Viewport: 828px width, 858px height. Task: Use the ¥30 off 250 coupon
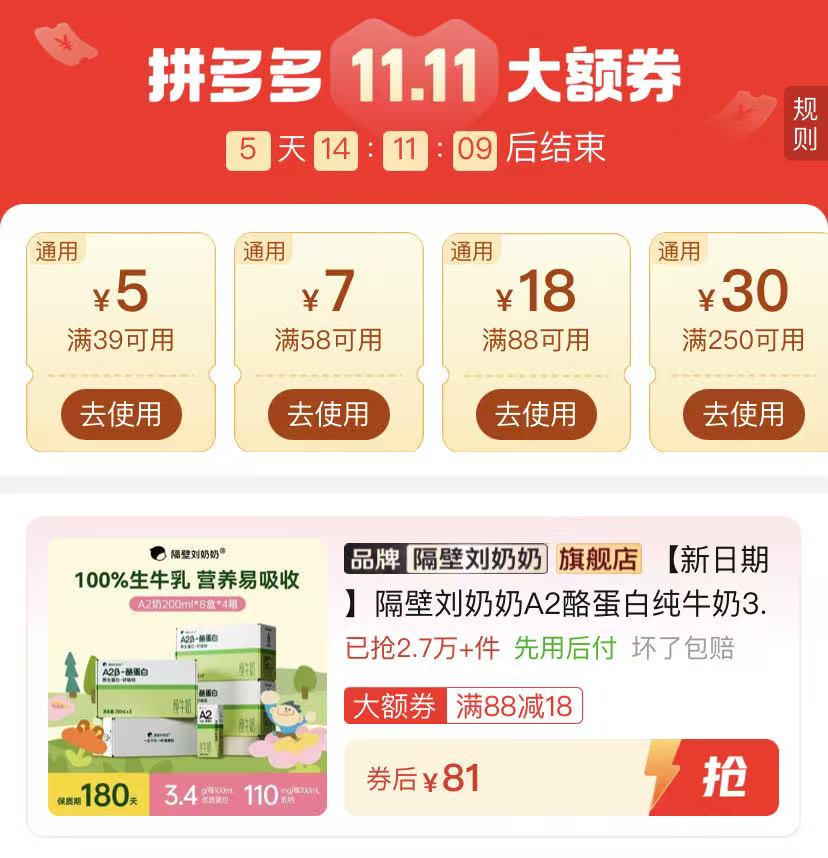(743, 413)
